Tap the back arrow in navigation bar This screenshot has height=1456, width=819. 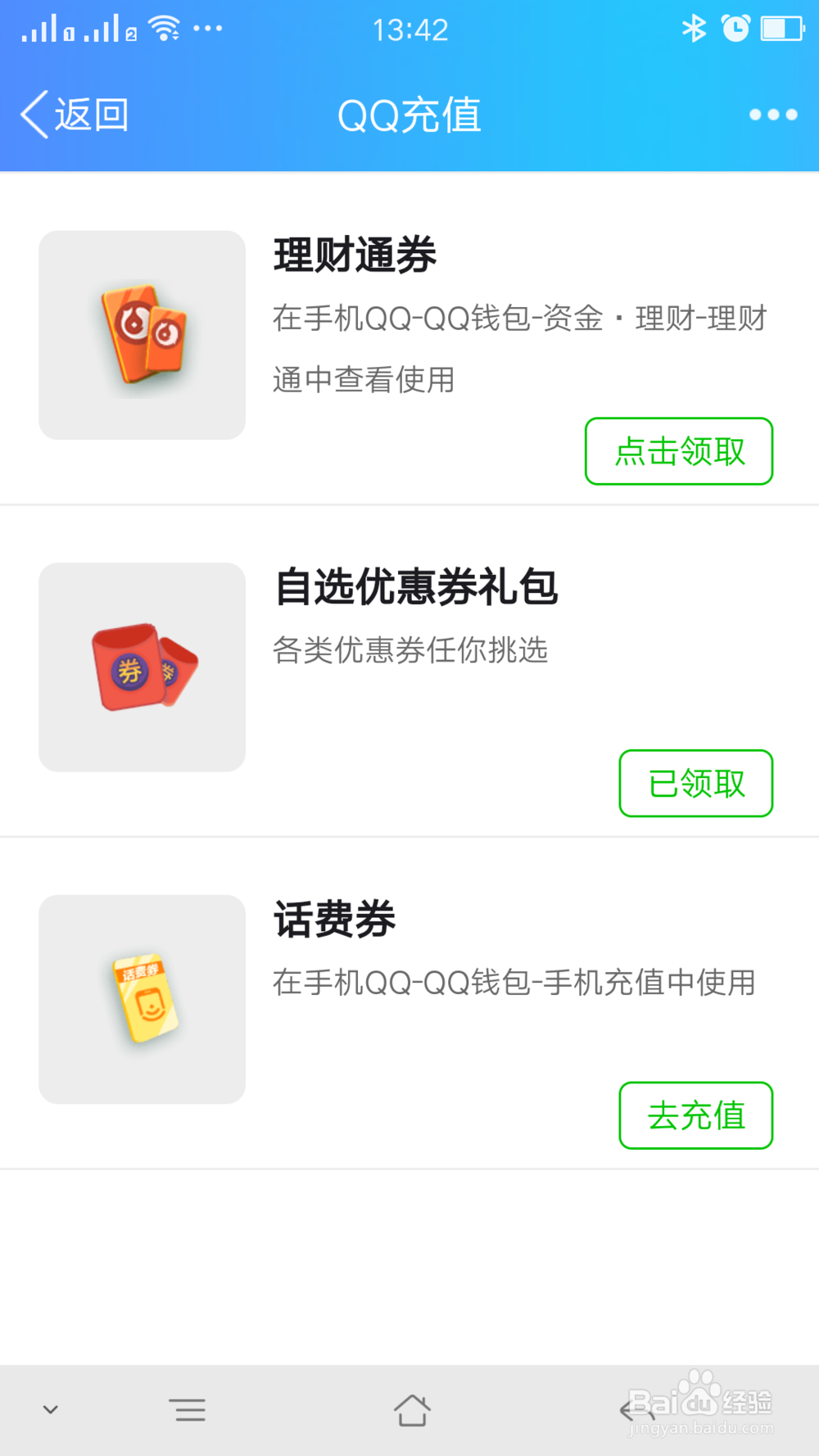[x=631, y=1410]
